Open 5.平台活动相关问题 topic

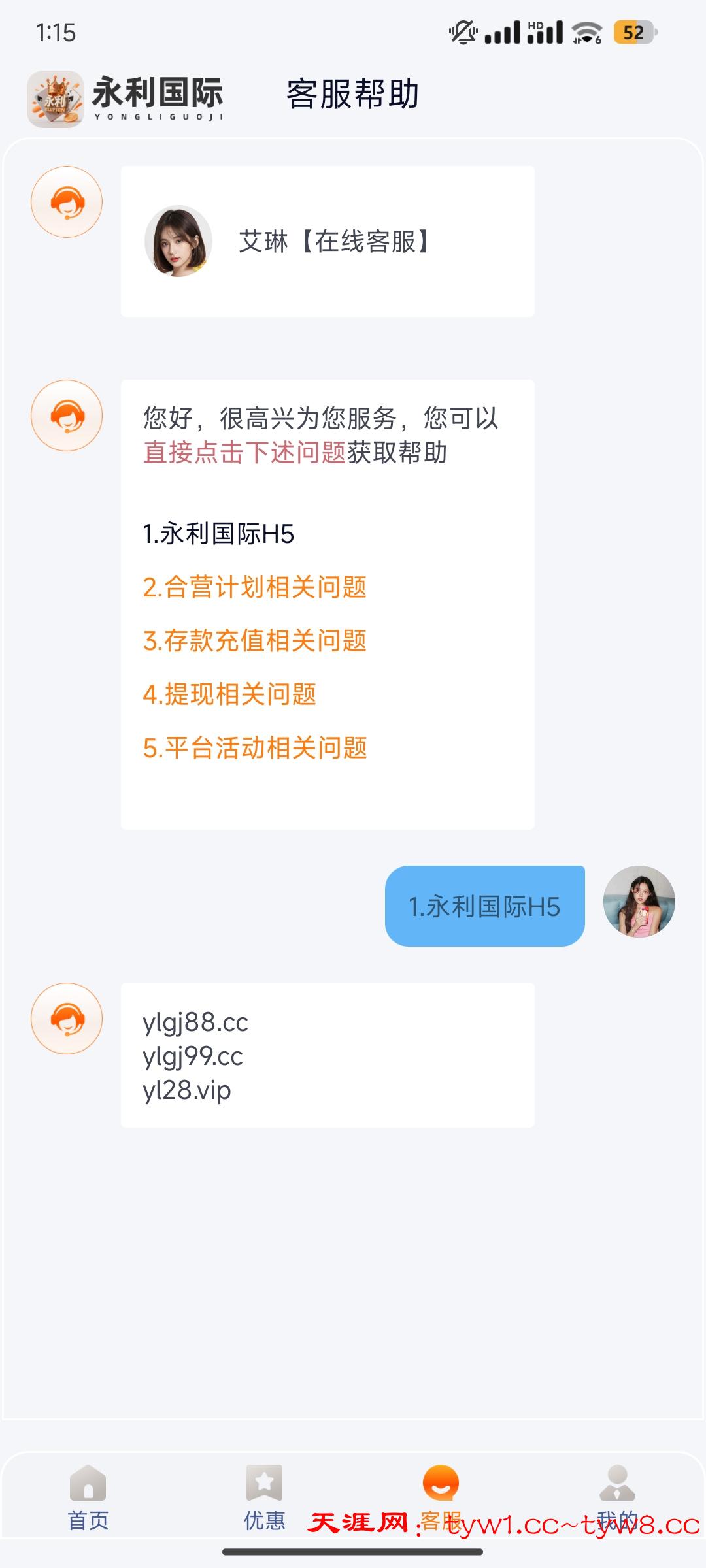(255, 747)
